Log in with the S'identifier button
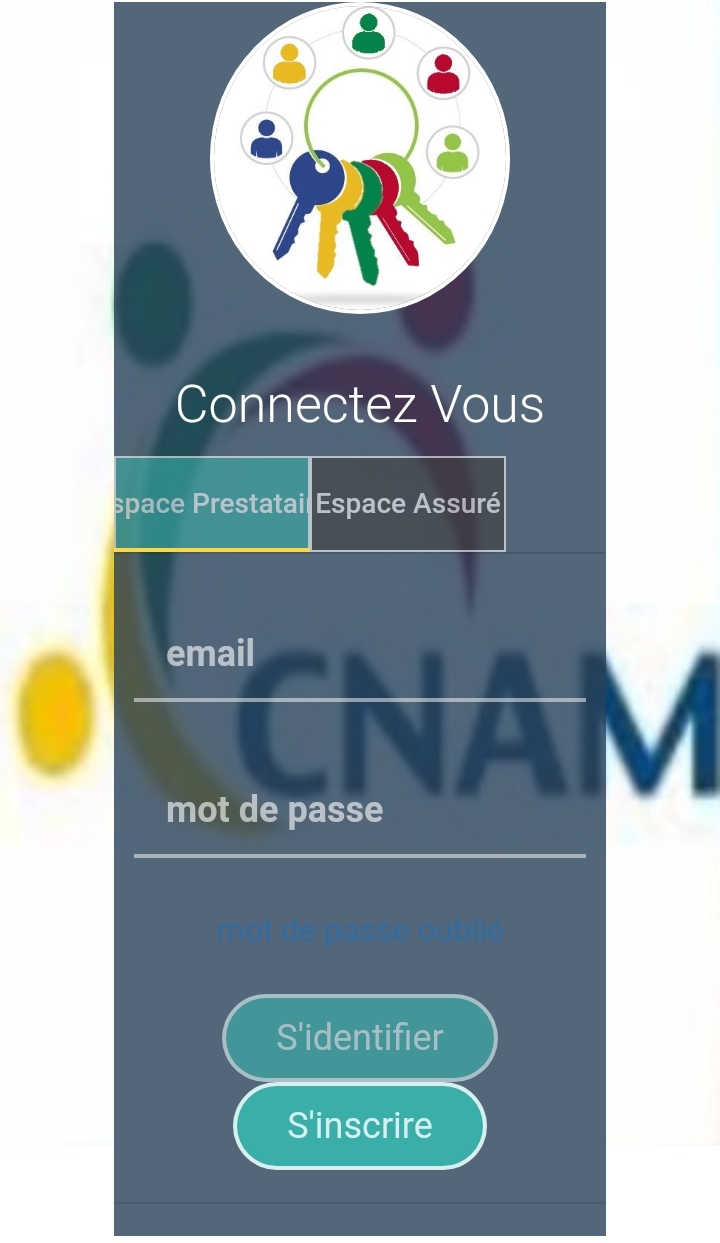Viewport: 720px width, 1243px height. [360, 1038]
